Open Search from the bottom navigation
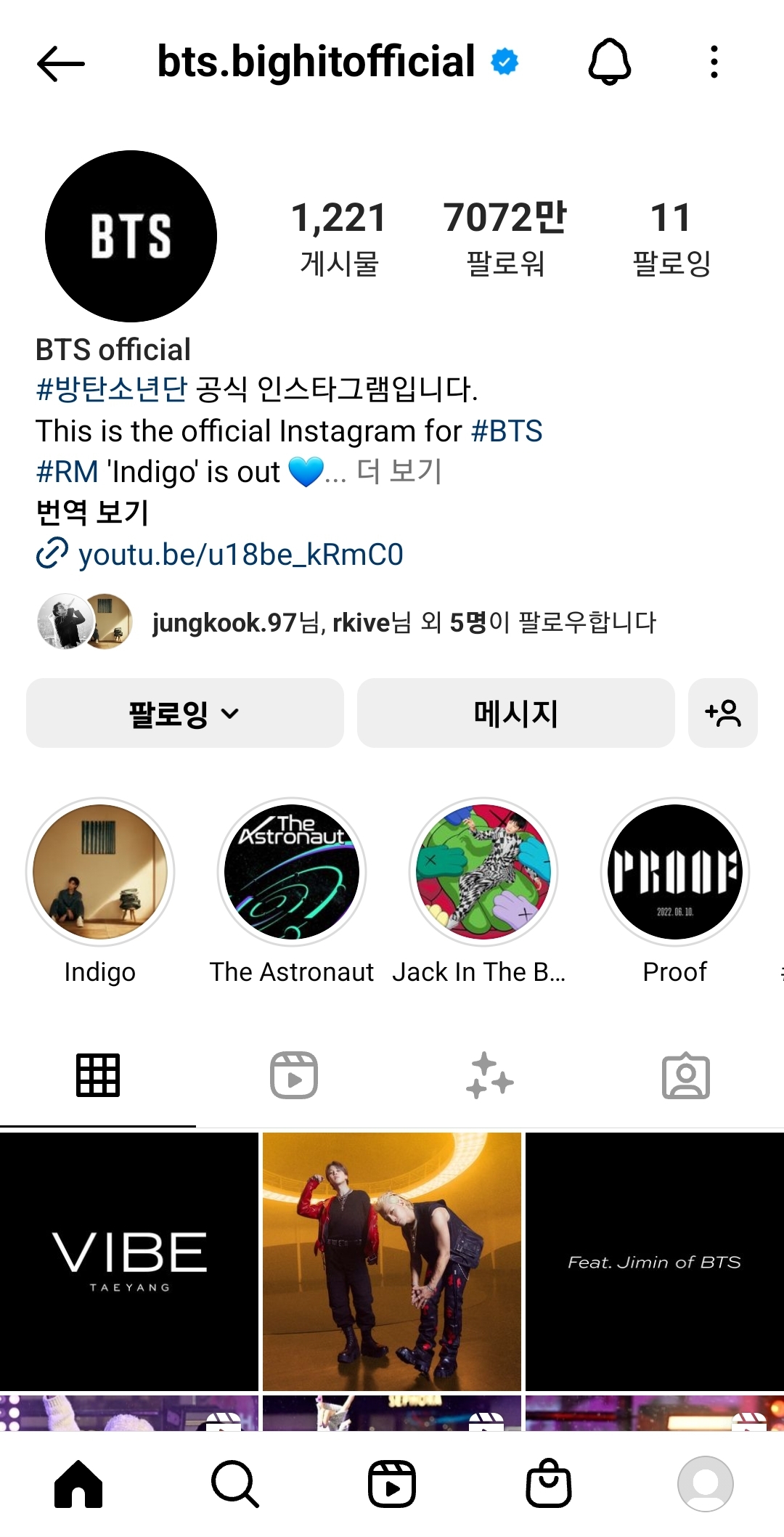The width and height of the screenshot is (784, 1537). tap(235, 1484)
